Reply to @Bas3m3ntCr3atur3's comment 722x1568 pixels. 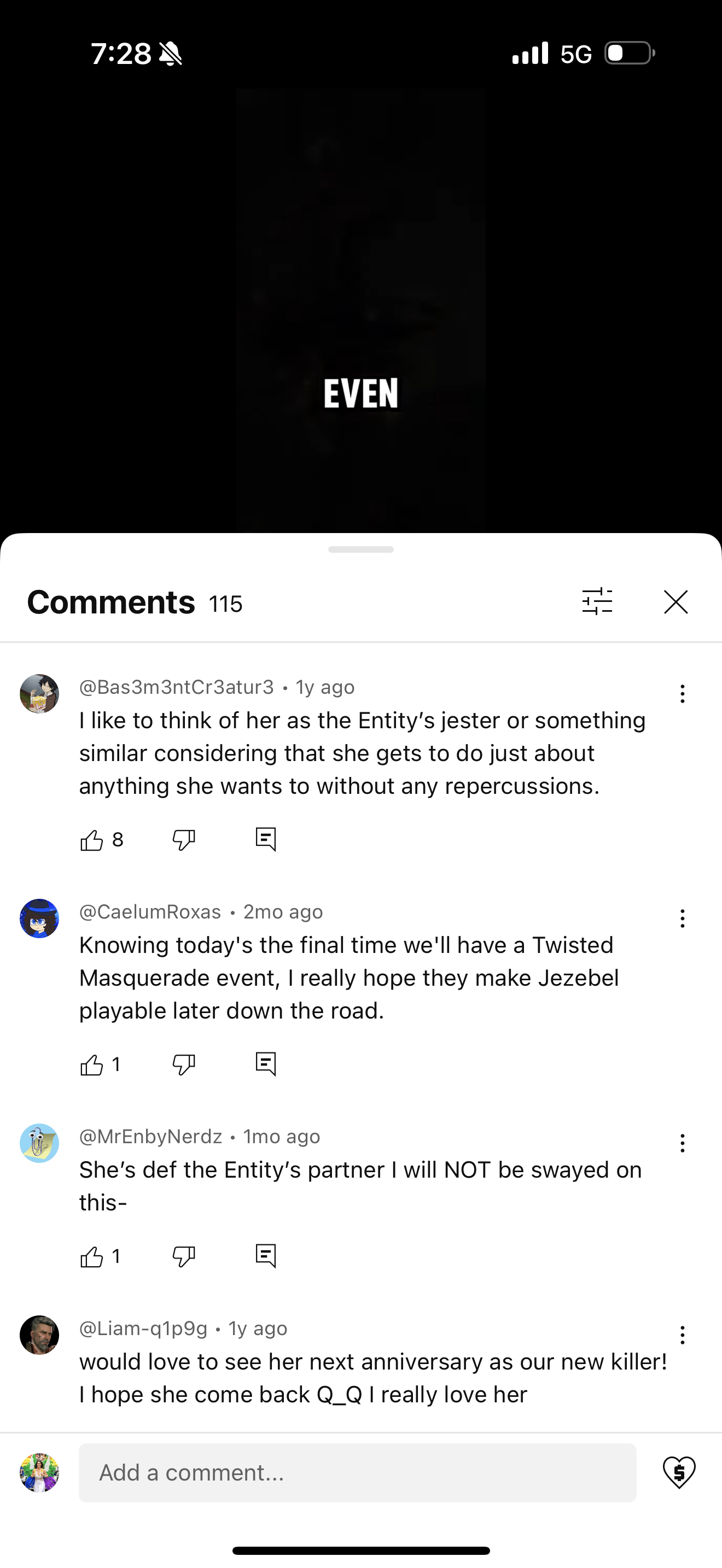coord(266,839)
